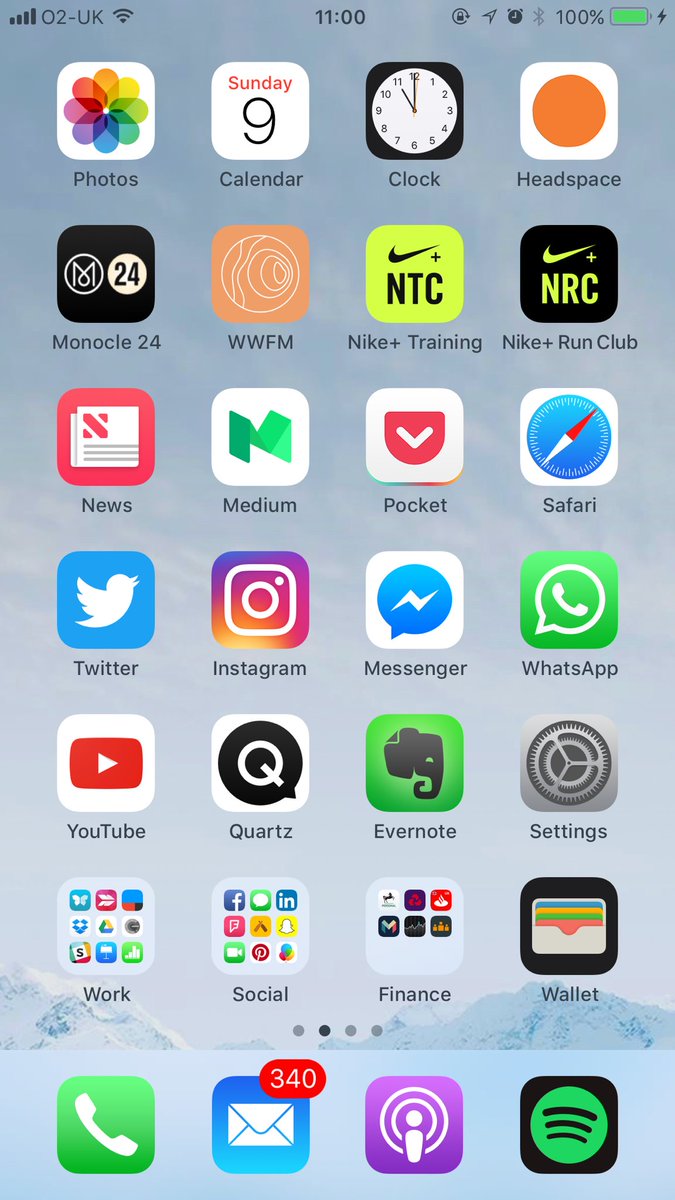Launch Spotify from the dock
675x1200 pixels.
(x=569, y=1124)
